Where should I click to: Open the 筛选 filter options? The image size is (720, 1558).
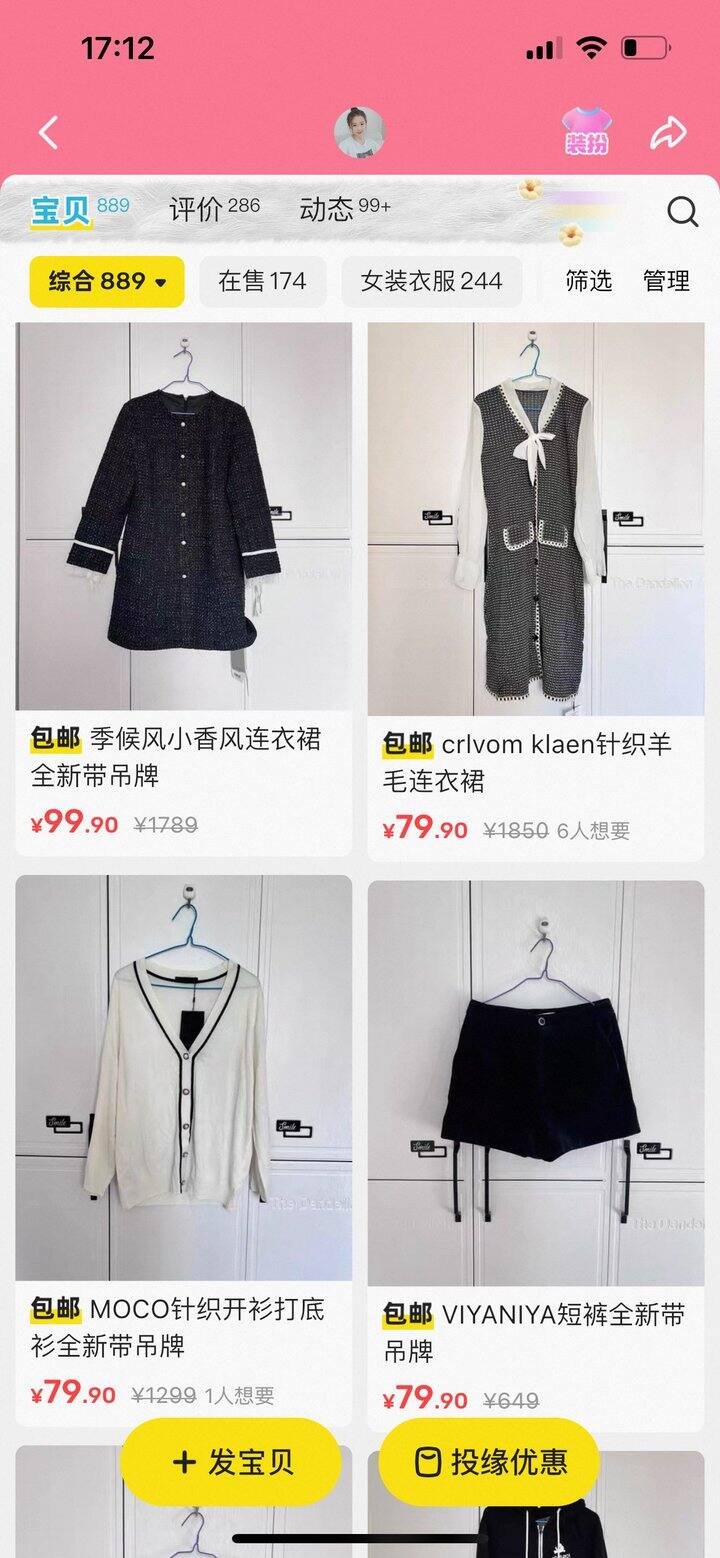click(x=588, y=282)
